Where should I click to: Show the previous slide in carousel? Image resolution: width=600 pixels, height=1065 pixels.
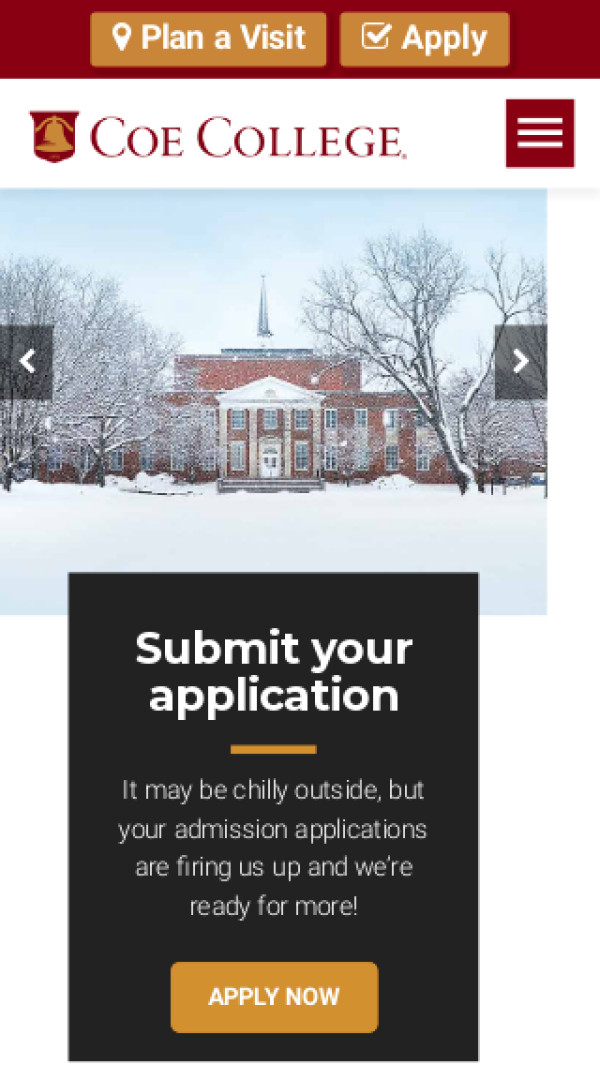click(27, 362)
